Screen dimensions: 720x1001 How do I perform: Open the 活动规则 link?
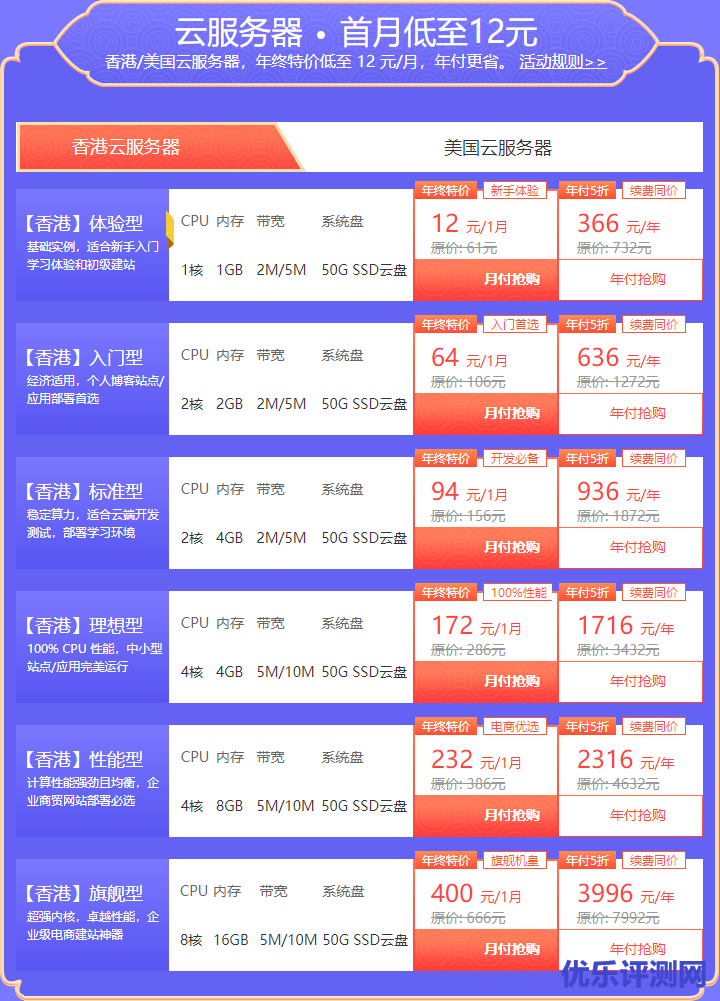coord(562,62)
